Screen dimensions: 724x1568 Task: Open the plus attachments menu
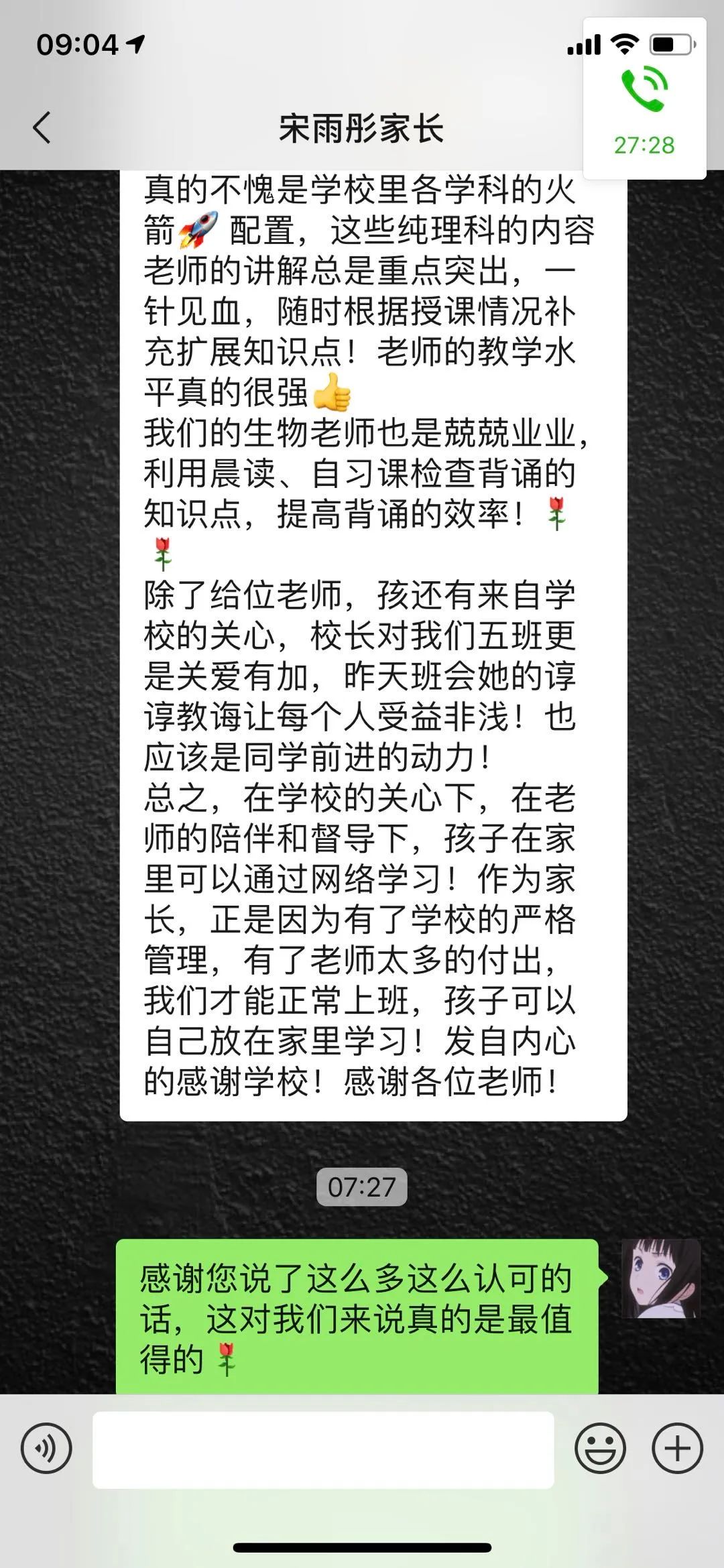tap(677, 1448)
